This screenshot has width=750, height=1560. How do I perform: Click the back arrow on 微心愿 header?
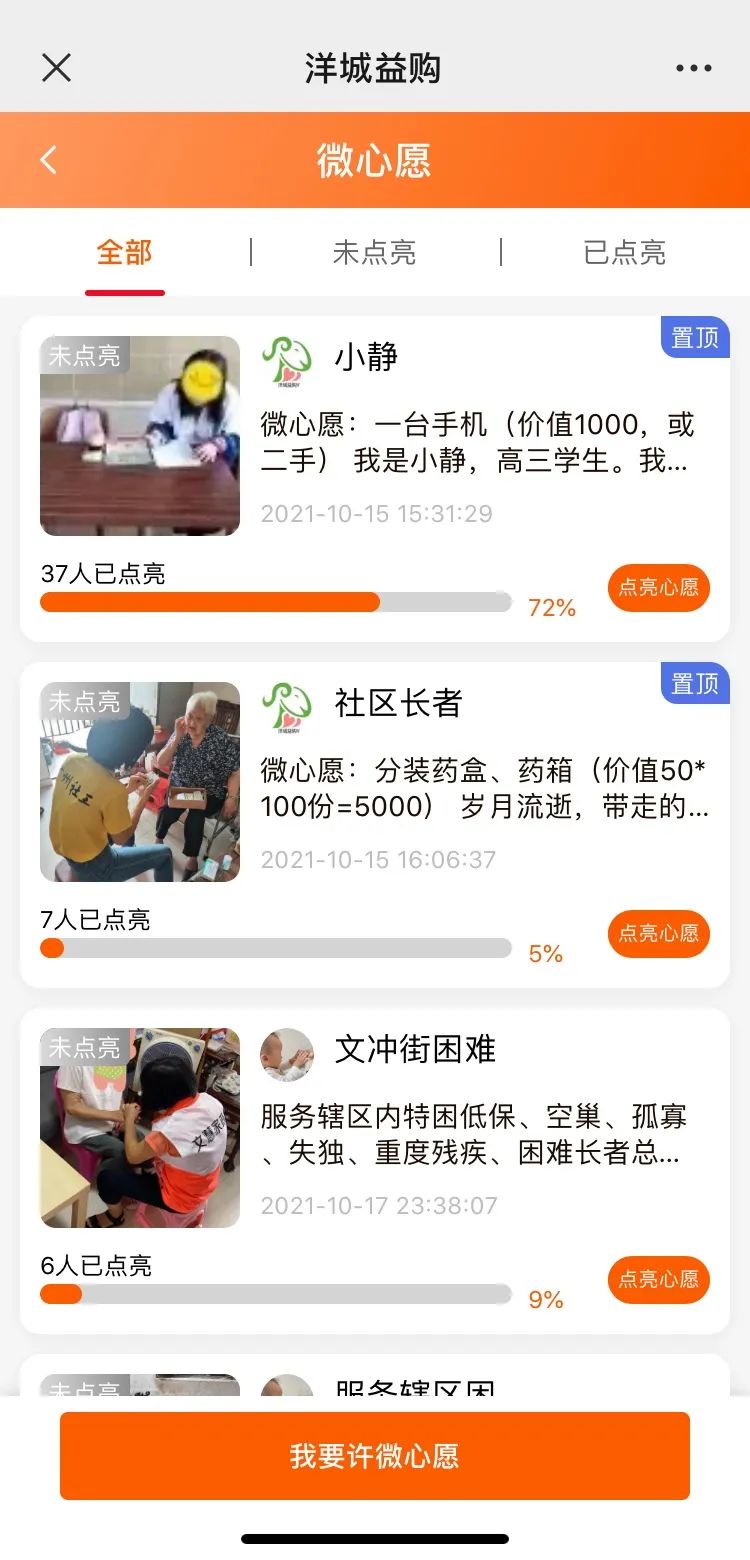click(45, 160)
